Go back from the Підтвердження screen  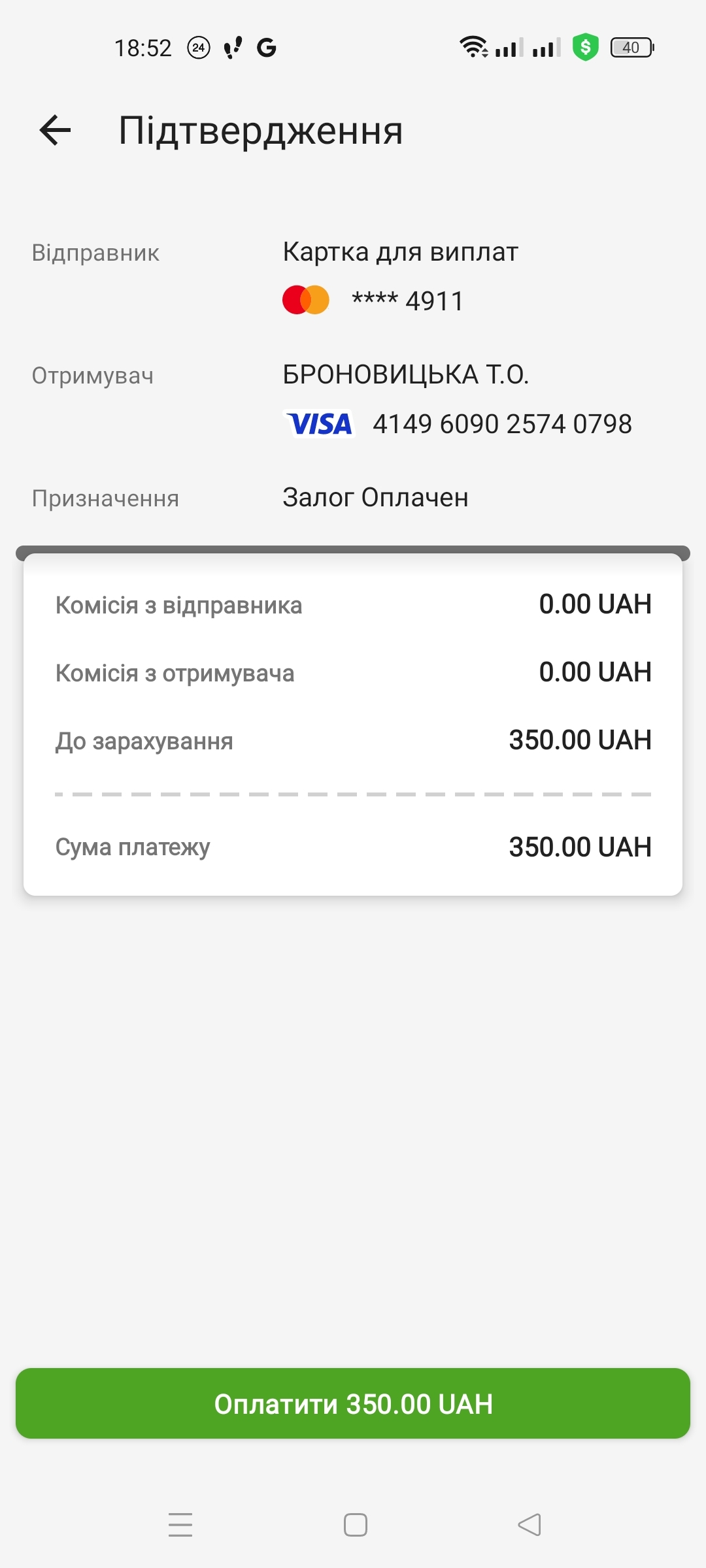(x=55, y=130)
